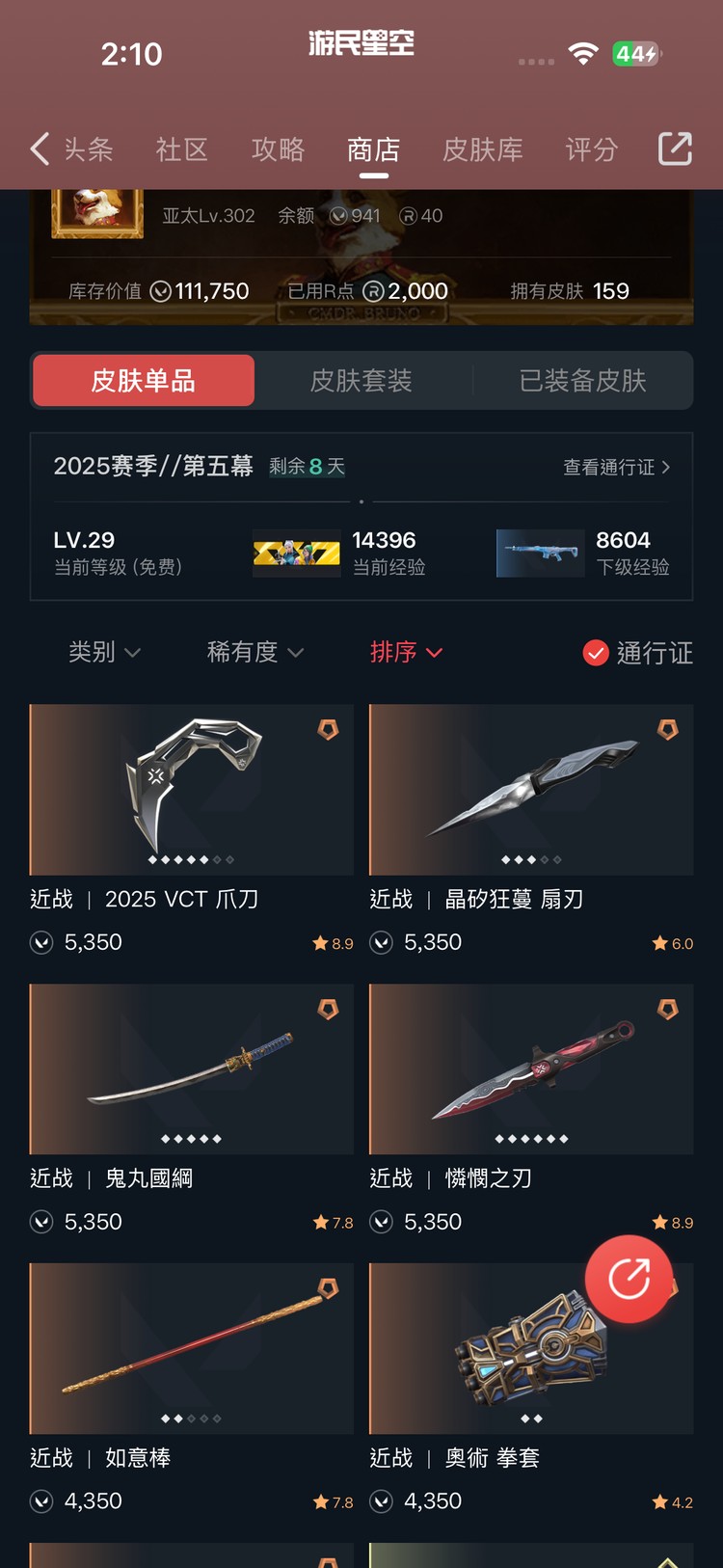
Task: Open the share icon in top right corner
Action: [x=675, y=149]
